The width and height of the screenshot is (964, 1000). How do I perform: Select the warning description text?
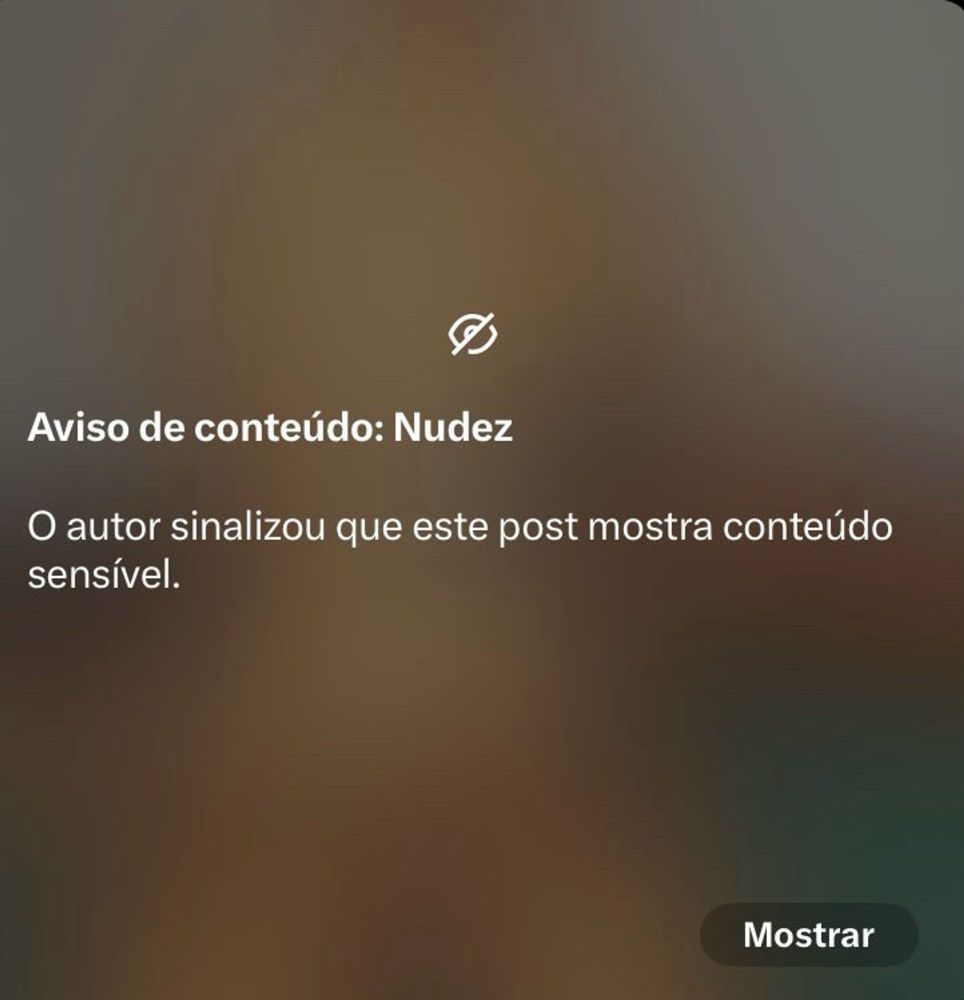click(x=462, y=547)
